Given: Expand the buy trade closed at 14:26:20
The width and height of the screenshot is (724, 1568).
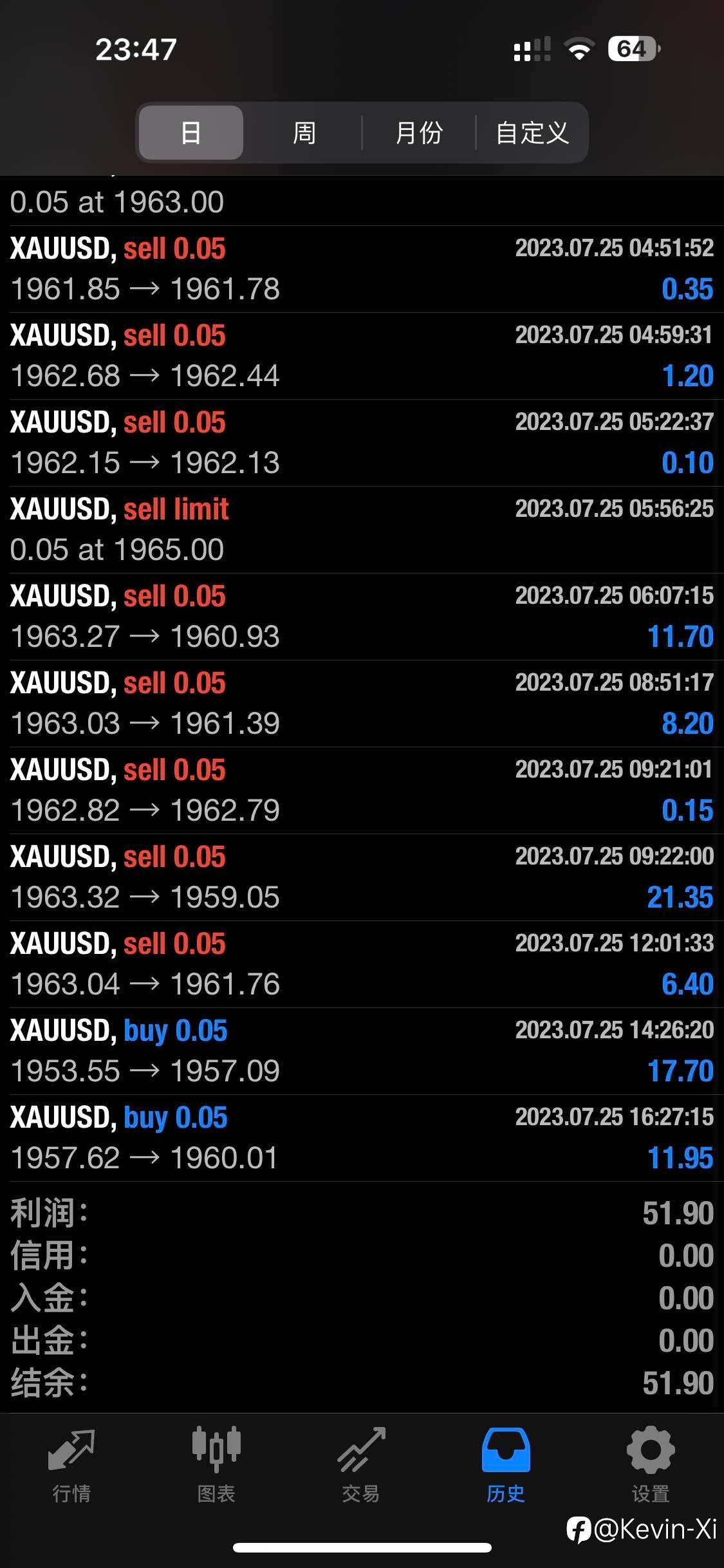Looking at the screenshot, I should coord(362,1051).
